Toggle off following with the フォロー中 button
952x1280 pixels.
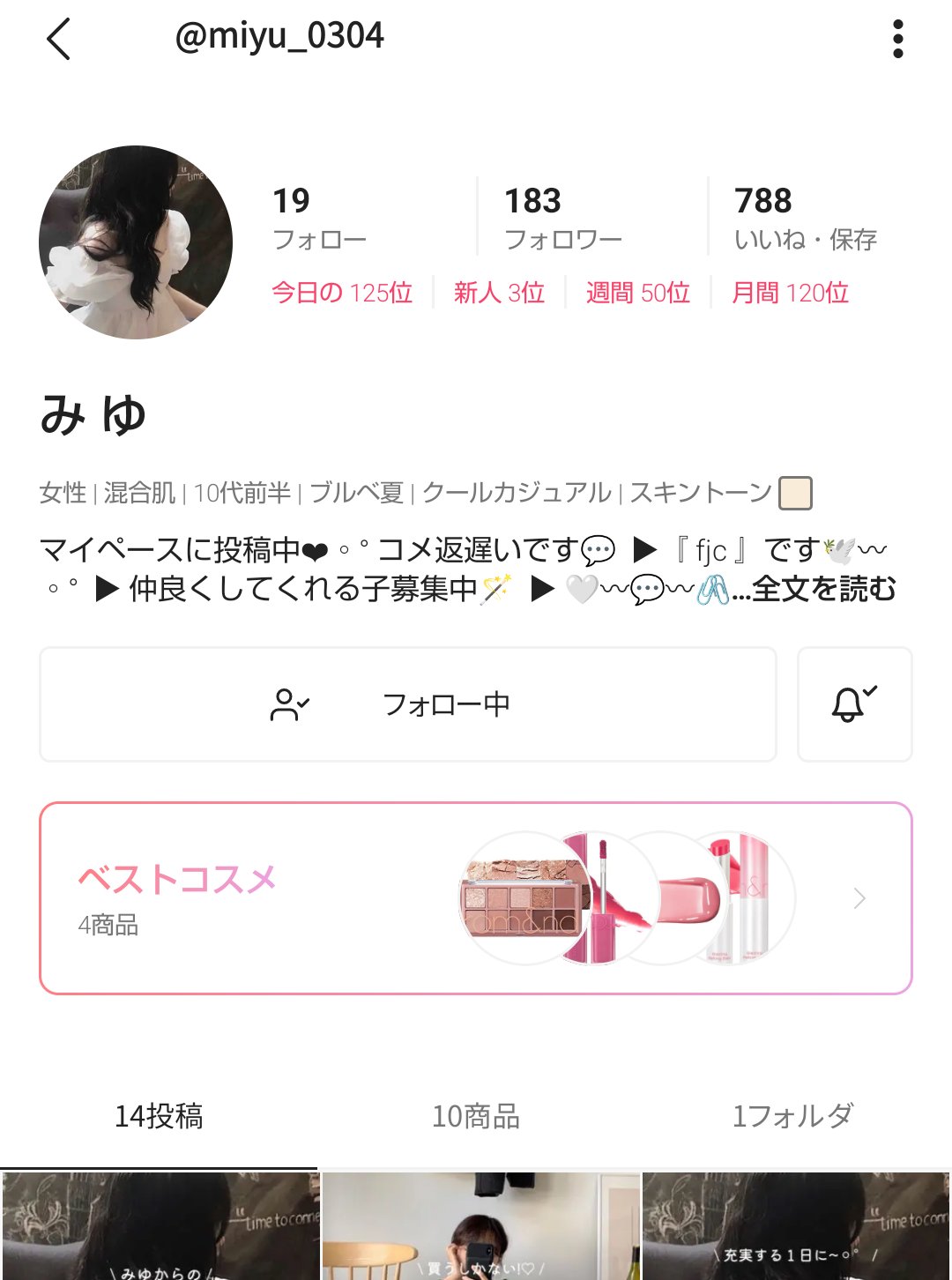pyautogui.click(x=448, y=703)
